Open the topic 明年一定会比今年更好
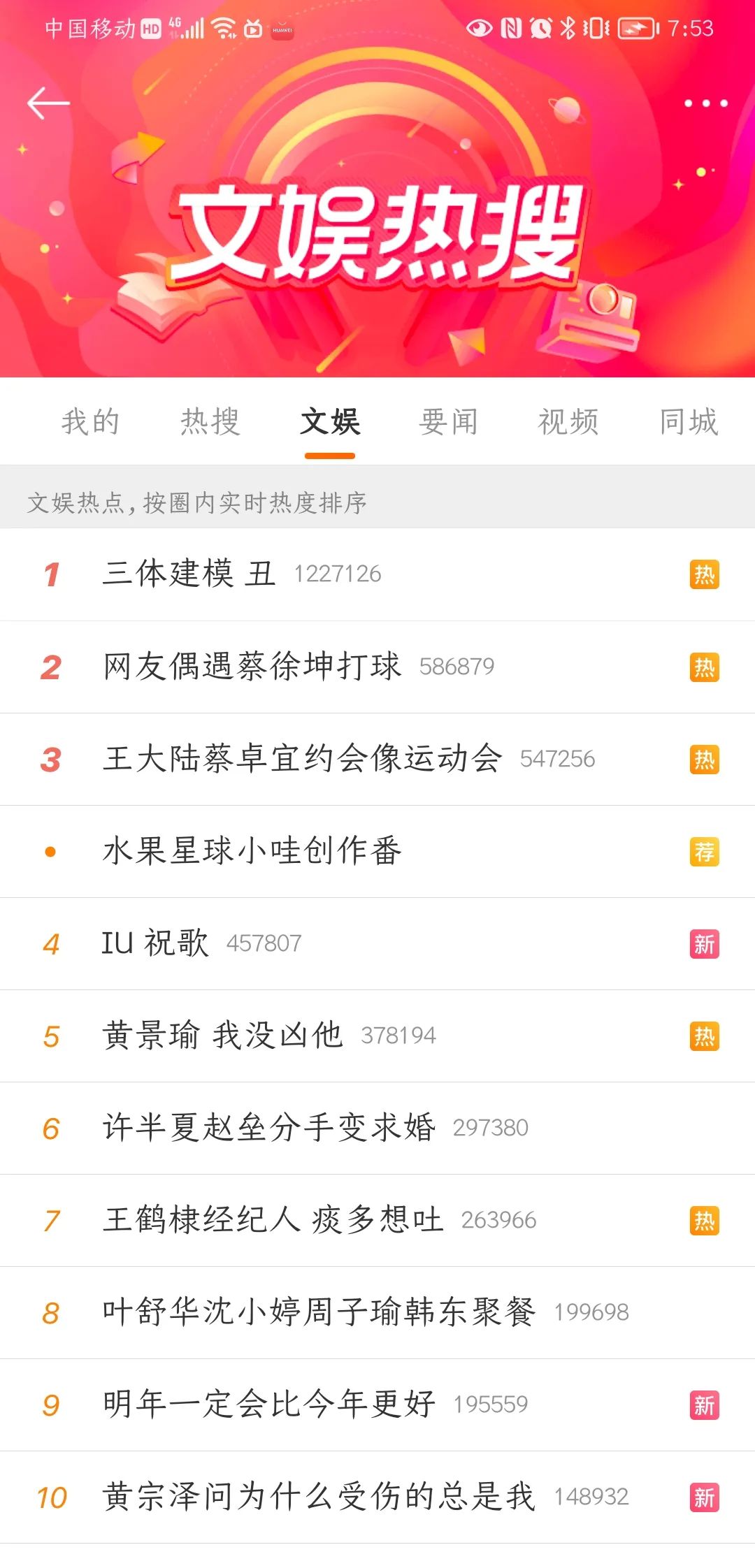This screenshot has width=755, height=1568. [268, 1404]
